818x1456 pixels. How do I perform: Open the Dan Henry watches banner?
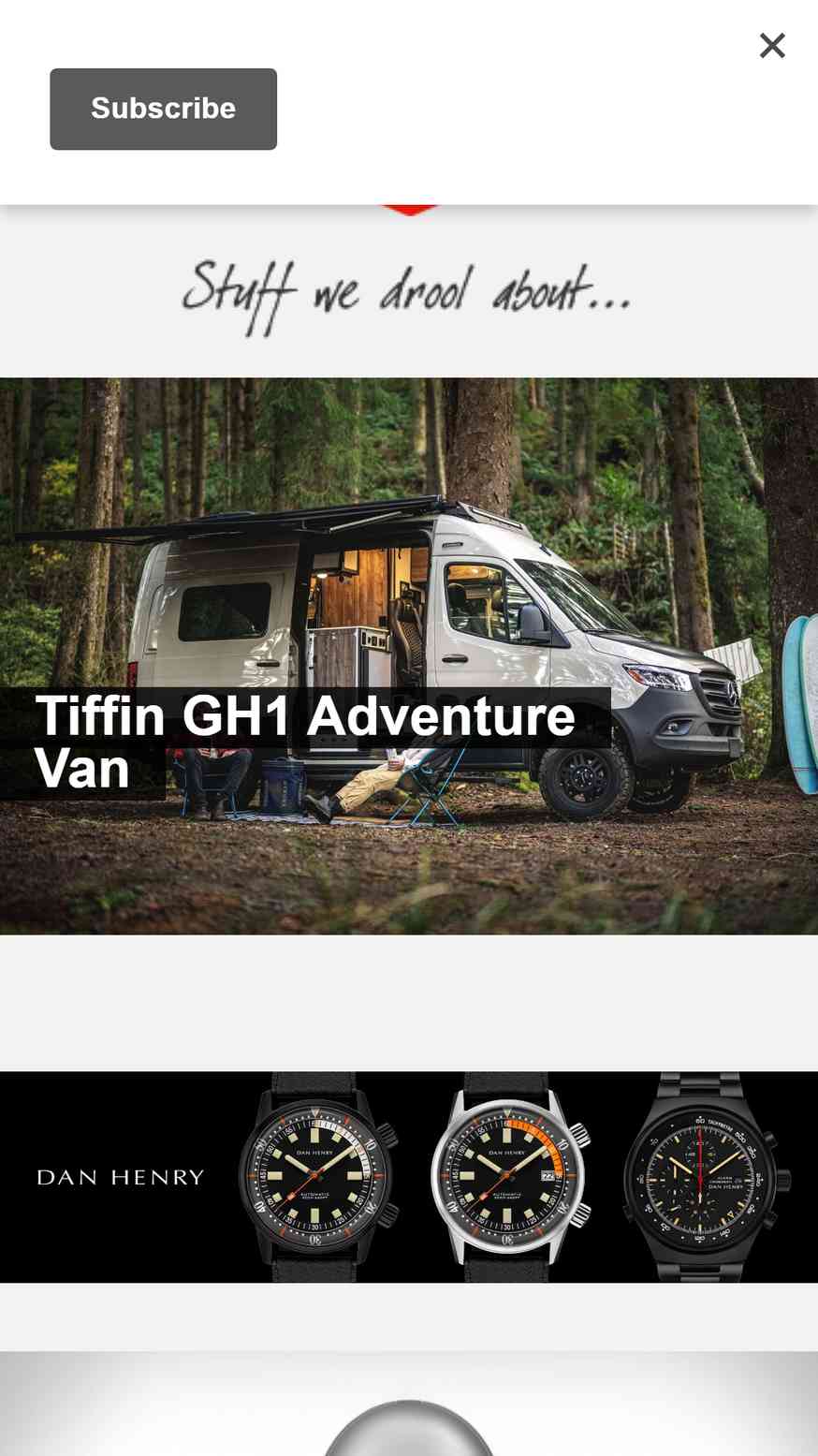(409, 1177)
